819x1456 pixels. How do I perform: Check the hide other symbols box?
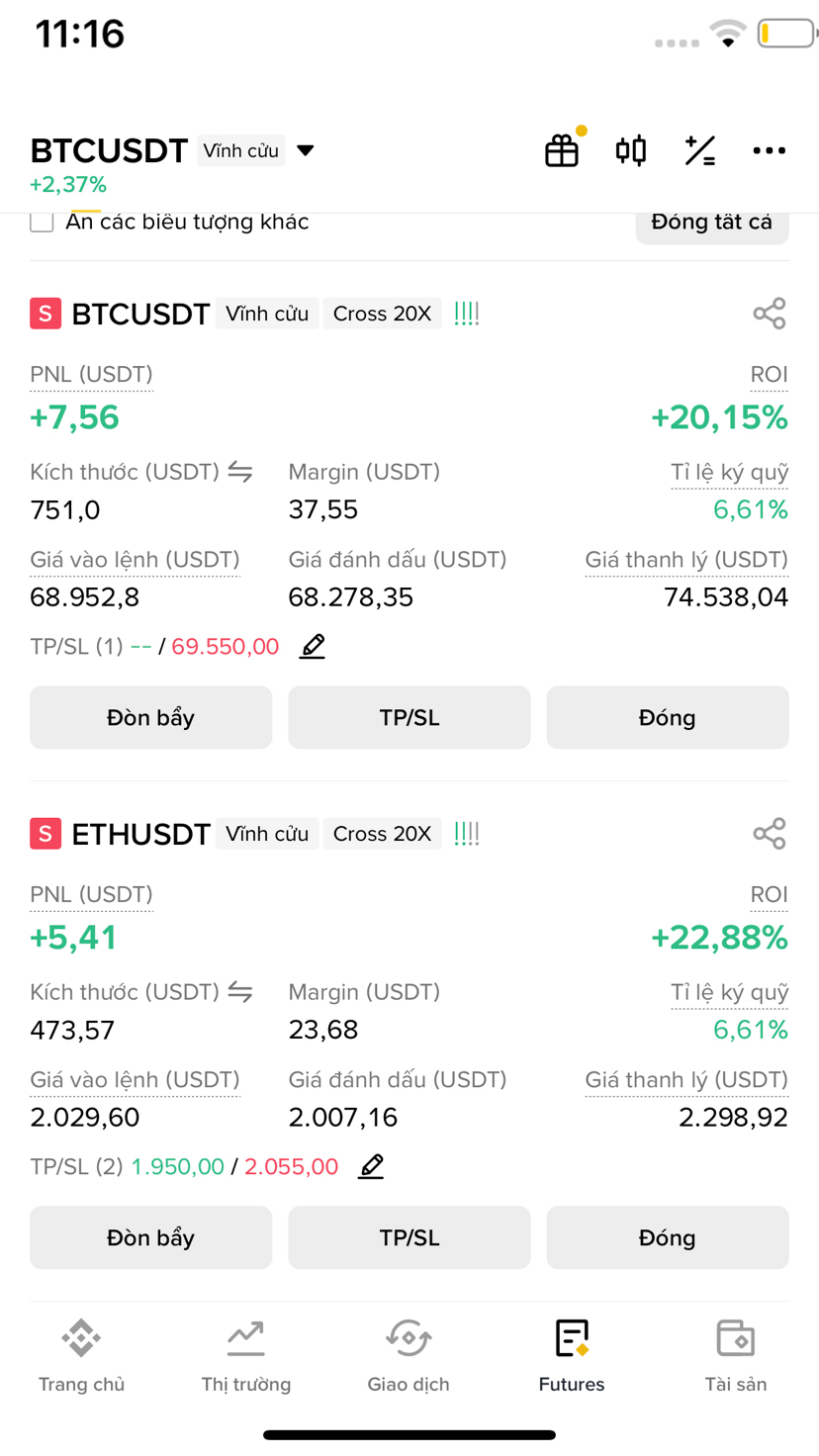click(x=42, y=222)
